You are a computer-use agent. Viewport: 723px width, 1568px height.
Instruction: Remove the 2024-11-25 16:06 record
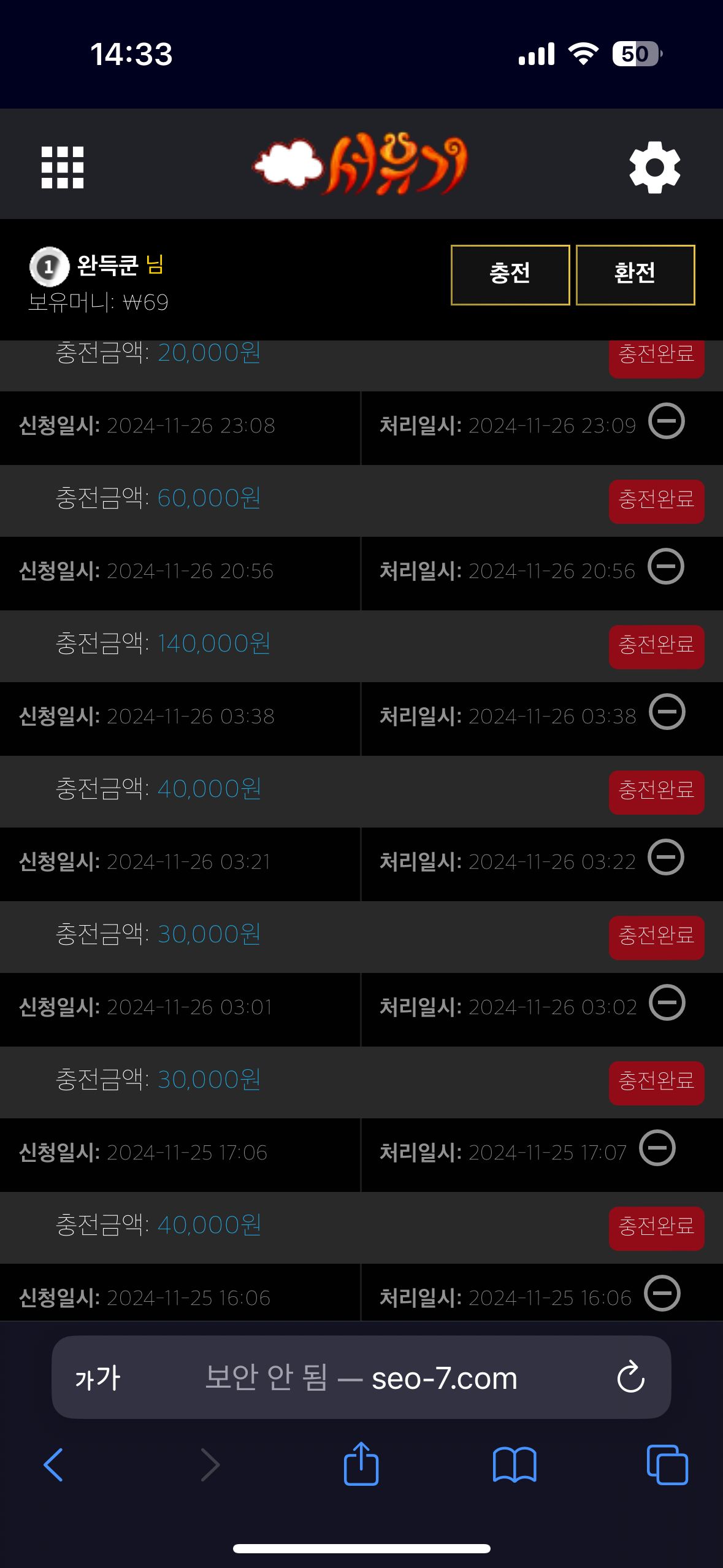point(662,1294)
